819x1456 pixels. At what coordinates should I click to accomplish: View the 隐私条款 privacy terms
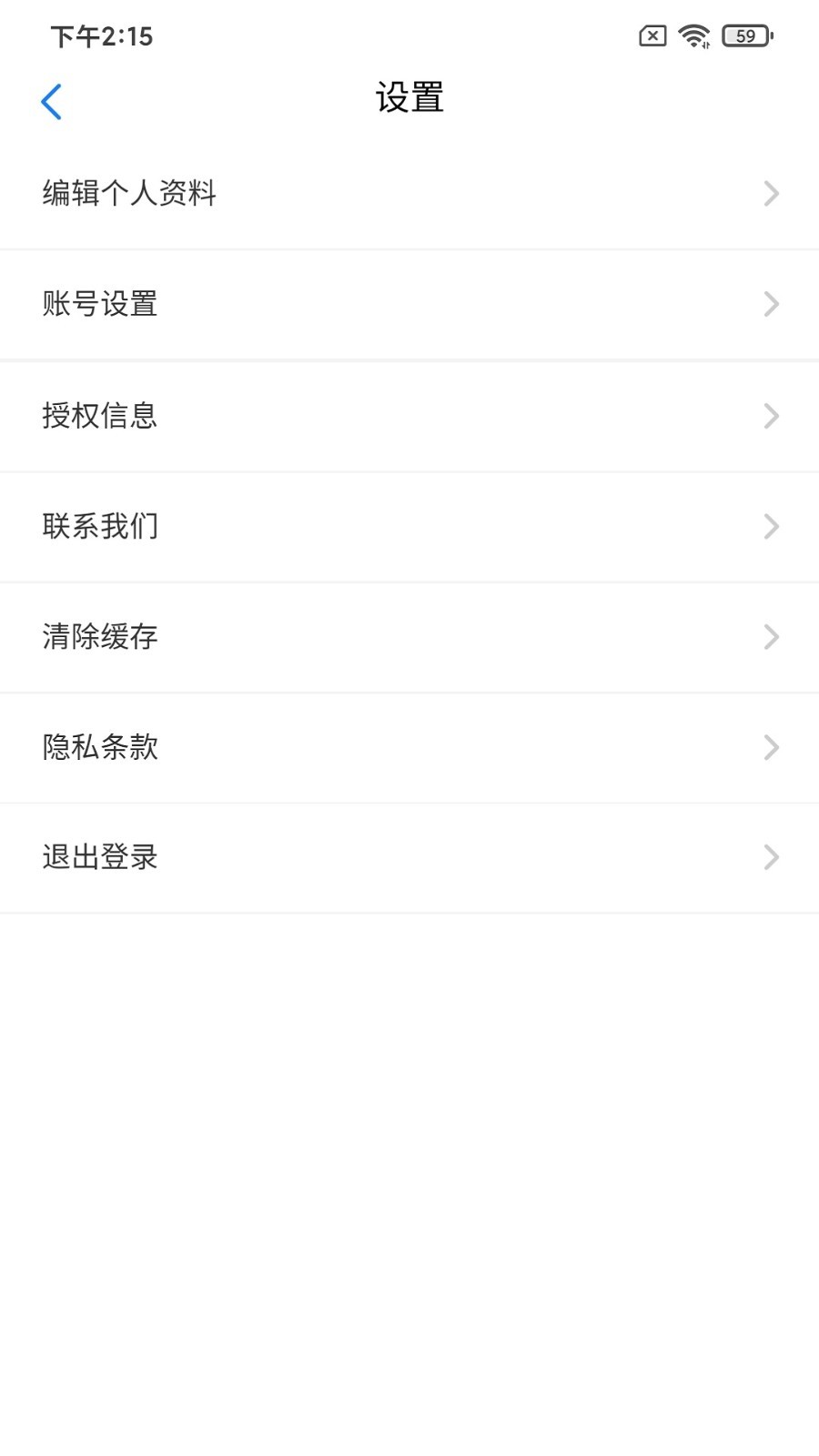click(100, 746)
